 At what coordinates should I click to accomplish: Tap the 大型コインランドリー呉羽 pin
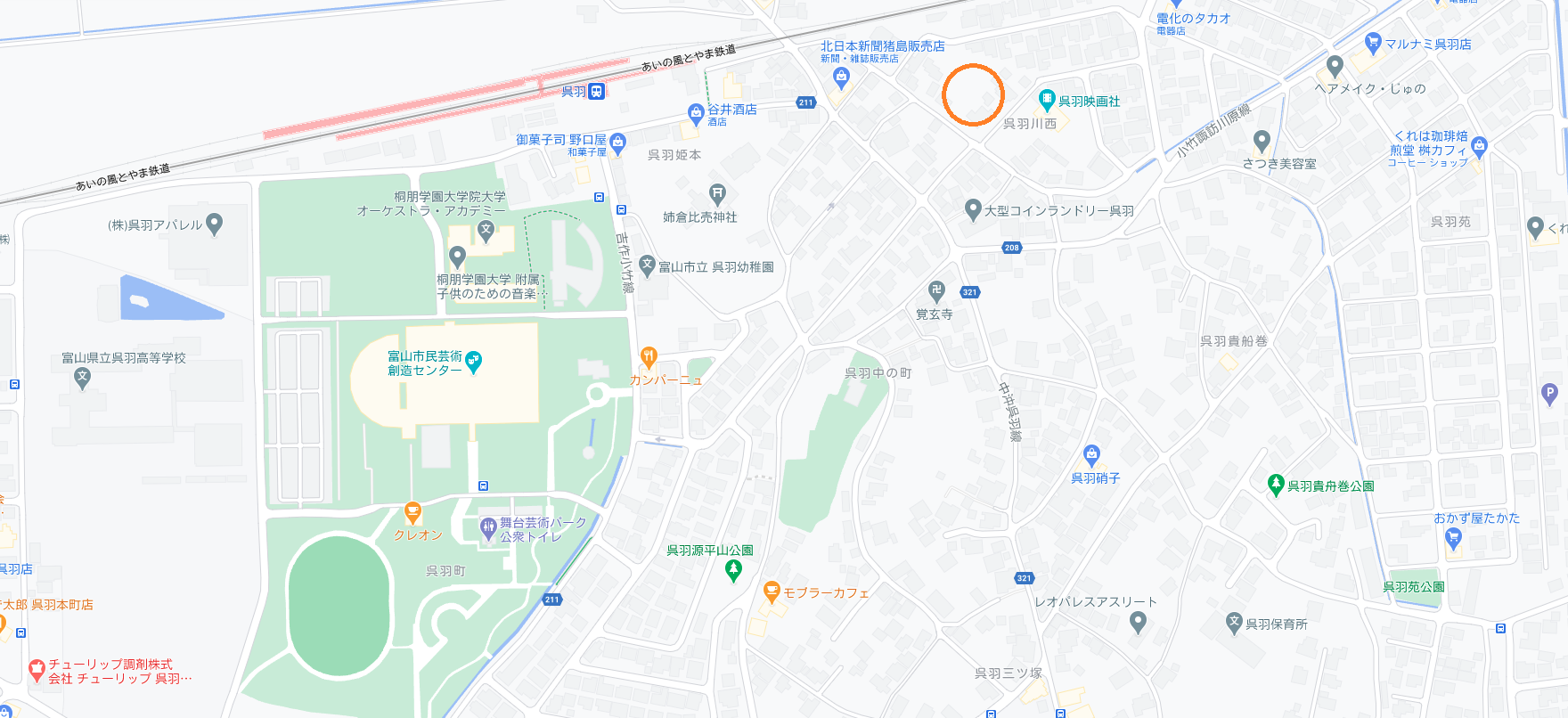(x=973, y=209)
